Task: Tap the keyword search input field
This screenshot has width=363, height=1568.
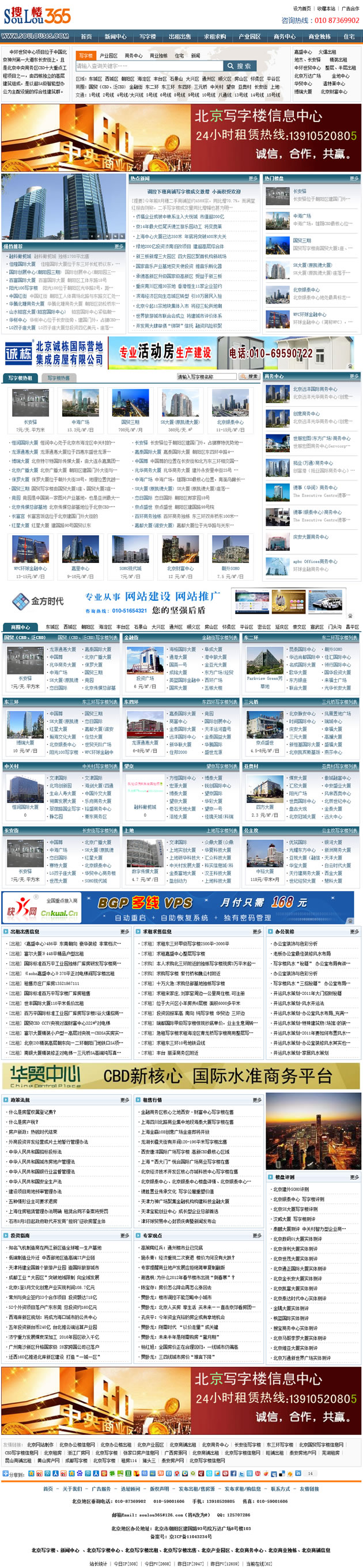Action: point(149,66)
